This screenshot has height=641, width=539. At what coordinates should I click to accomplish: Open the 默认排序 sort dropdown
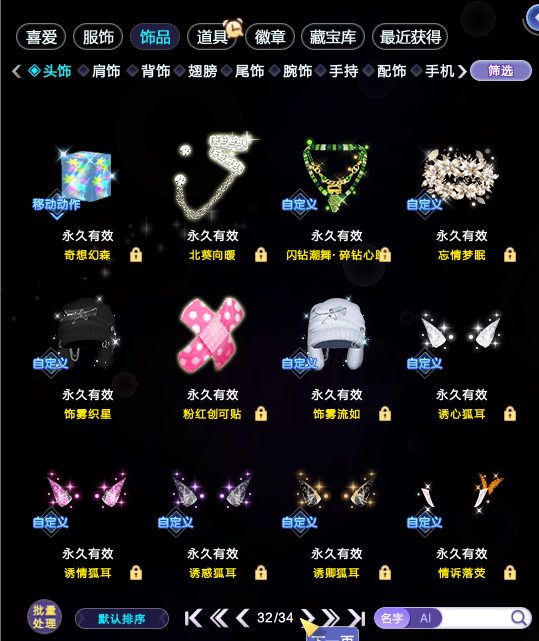122,619
